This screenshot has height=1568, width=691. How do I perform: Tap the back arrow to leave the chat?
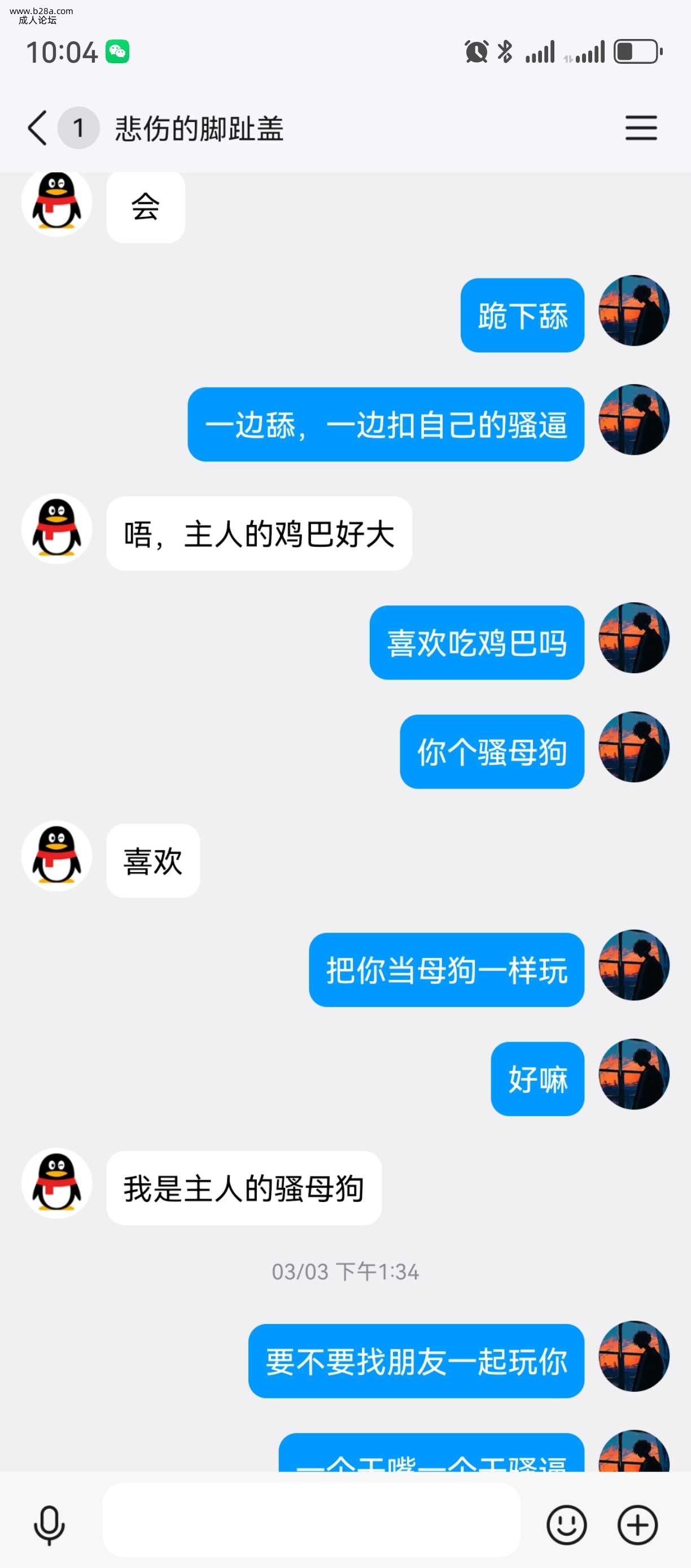pyautogui.click(x=38, y=128)
